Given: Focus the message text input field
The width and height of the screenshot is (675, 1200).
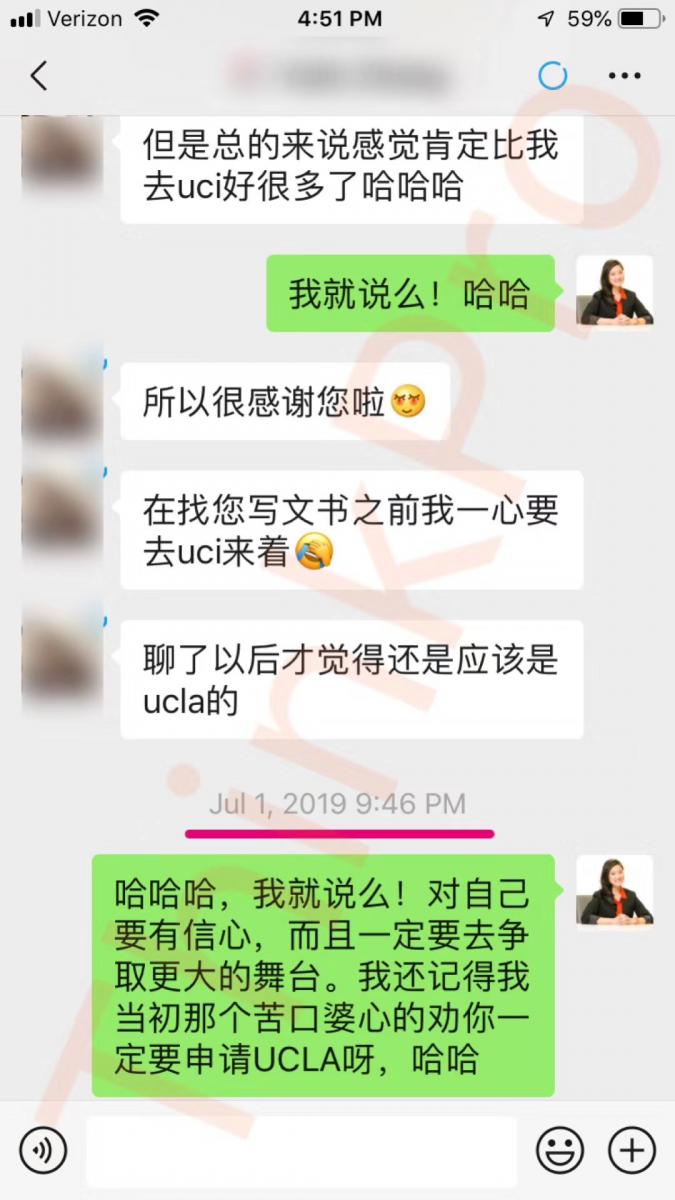Looking at the screenshot, I should [x=301, y=1151].
